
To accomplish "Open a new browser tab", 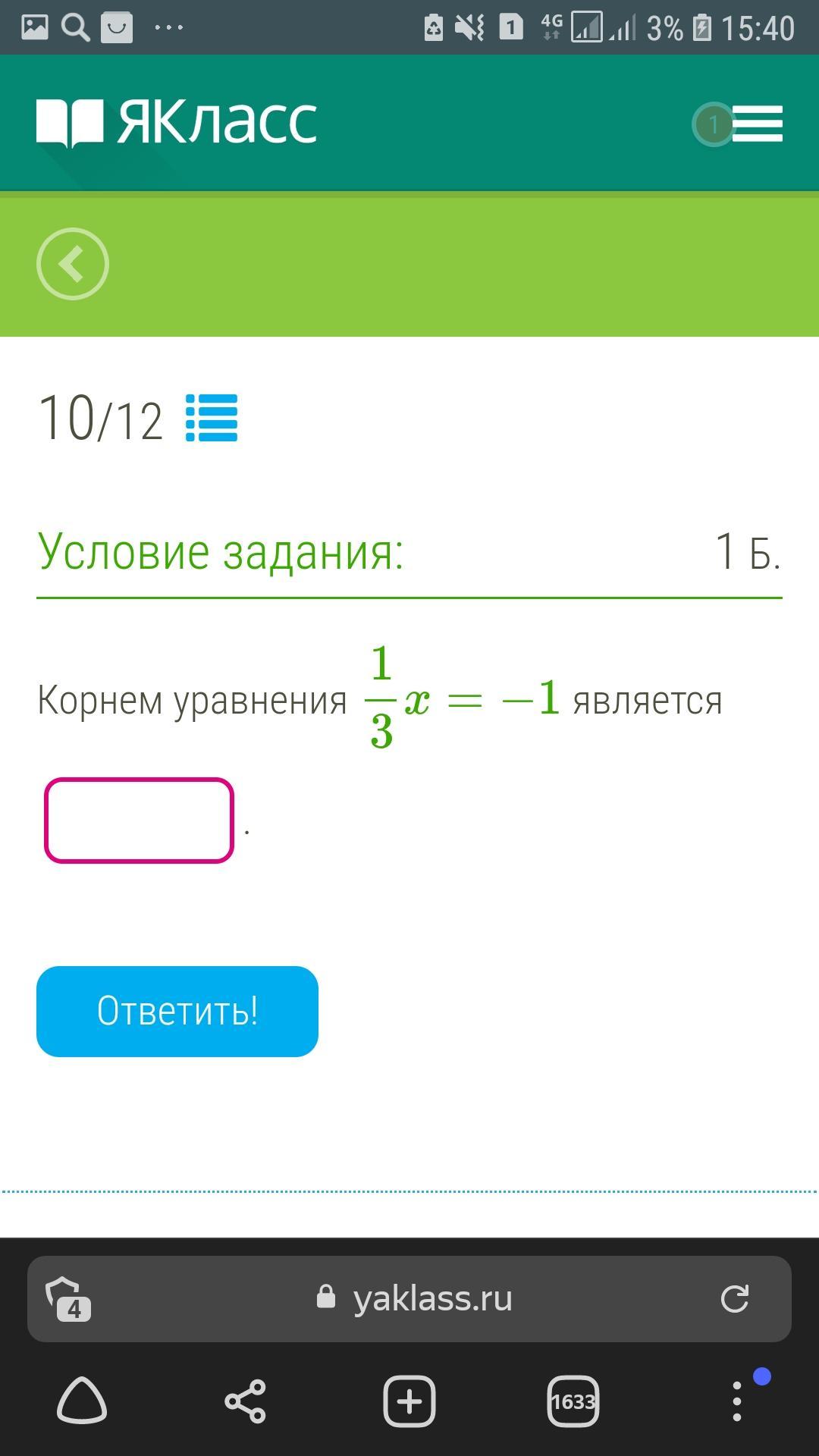I will (409, 1401).
